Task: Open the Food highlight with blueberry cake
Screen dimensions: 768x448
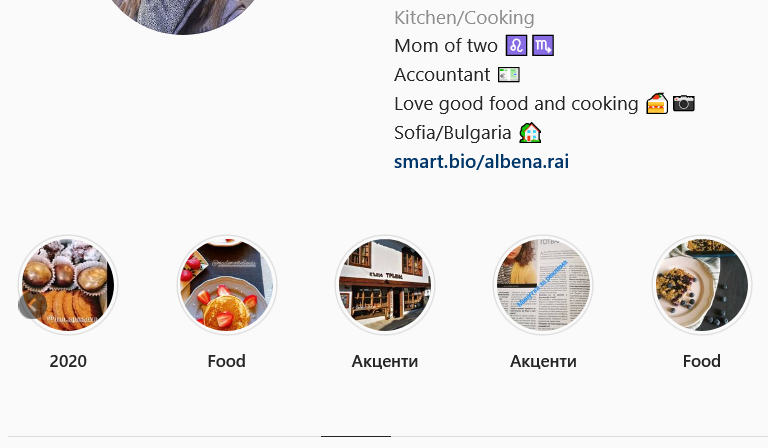Action: point(701,285)
